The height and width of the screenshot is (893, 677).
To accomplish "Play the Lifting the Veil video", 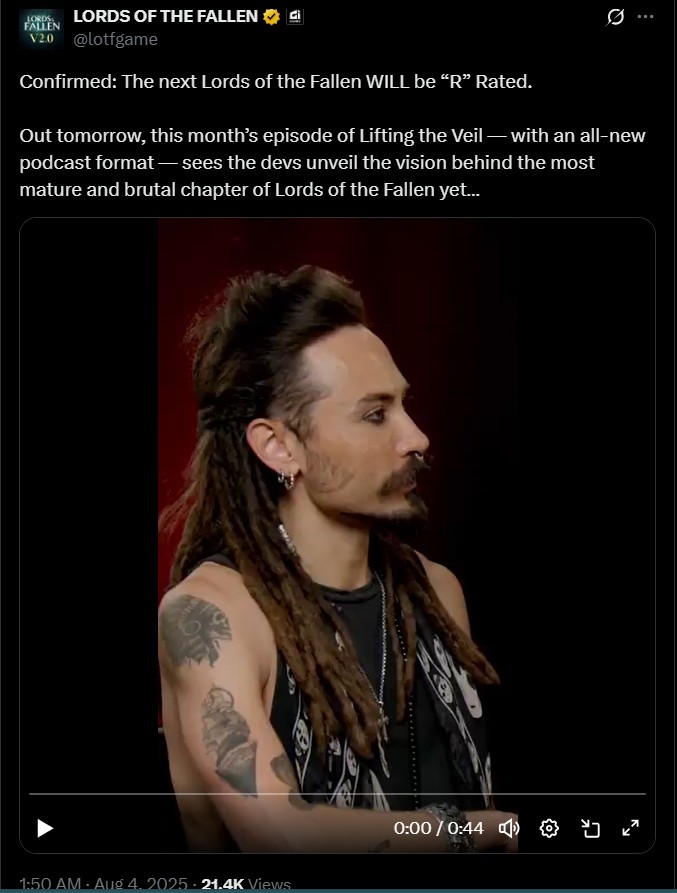I will (44, 828).
